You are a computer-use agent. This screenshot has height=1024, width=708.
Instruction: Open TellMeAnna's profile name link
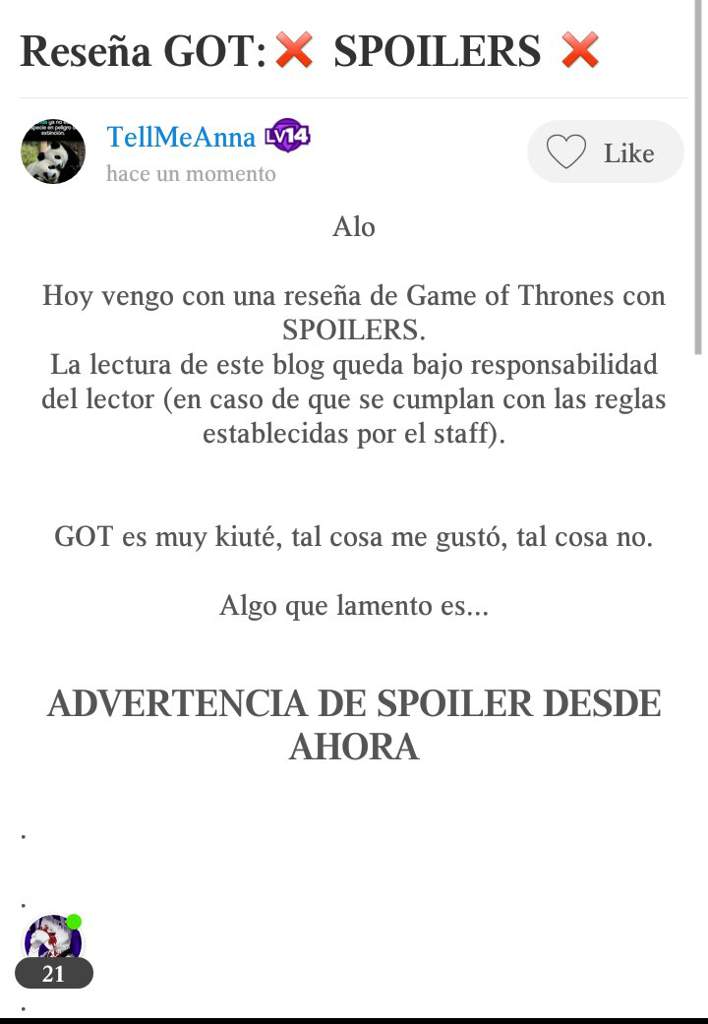point(181,138)
